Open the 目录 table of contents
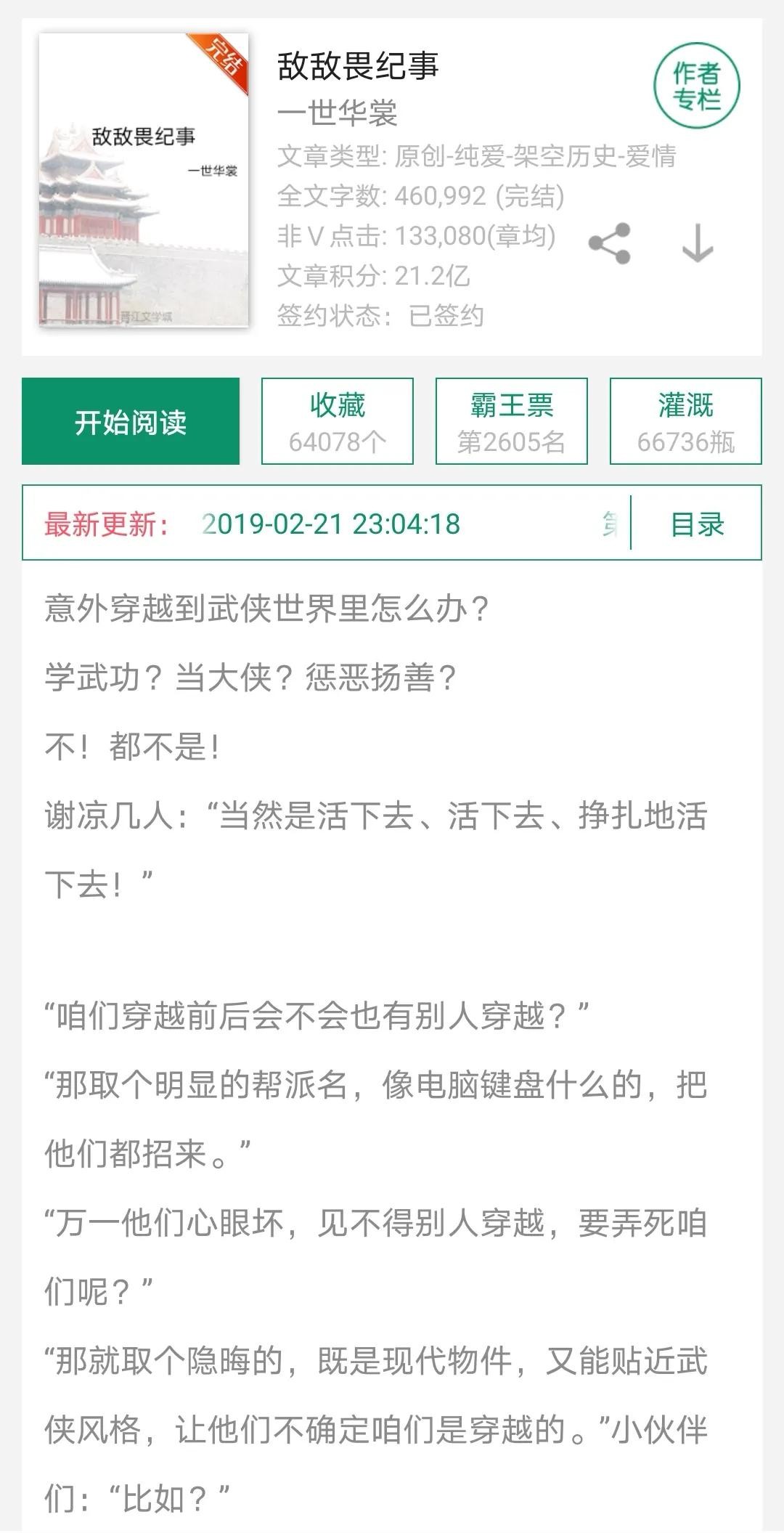This screenshot has height=1533, width=784. pos(697,524)
